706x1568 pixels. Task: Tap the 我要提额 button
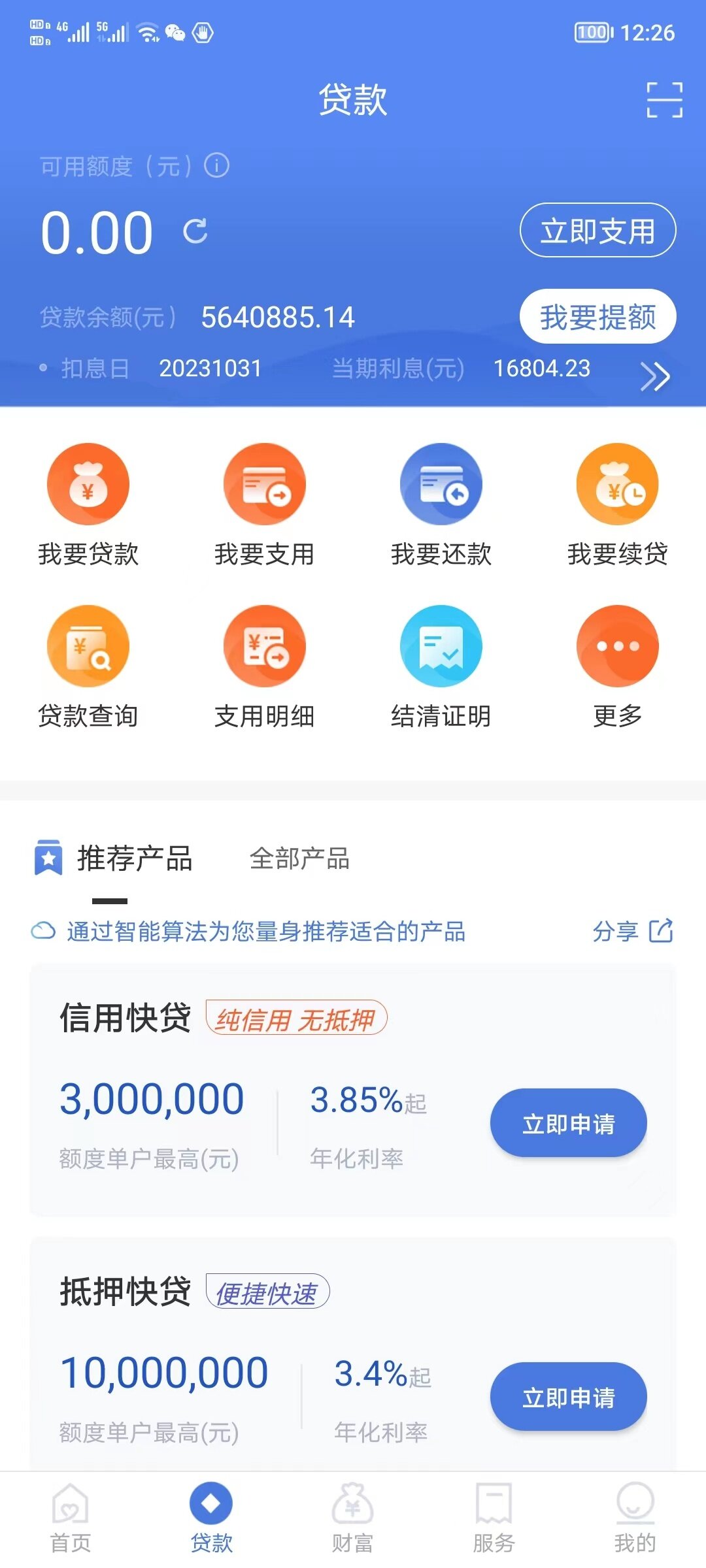point(597,317)
